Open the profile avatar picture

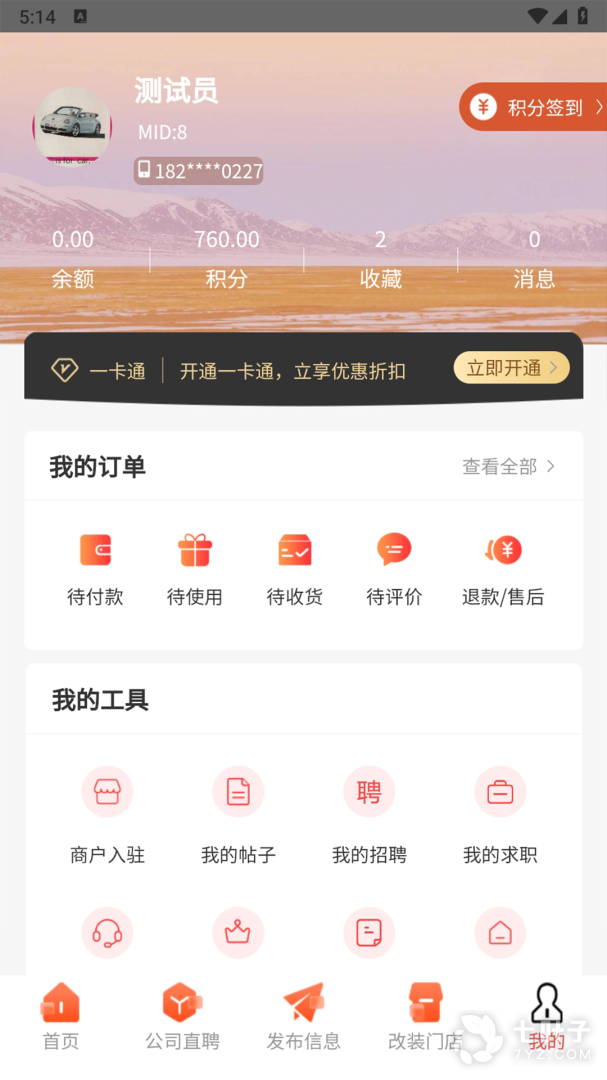click(x=72, y=127)
